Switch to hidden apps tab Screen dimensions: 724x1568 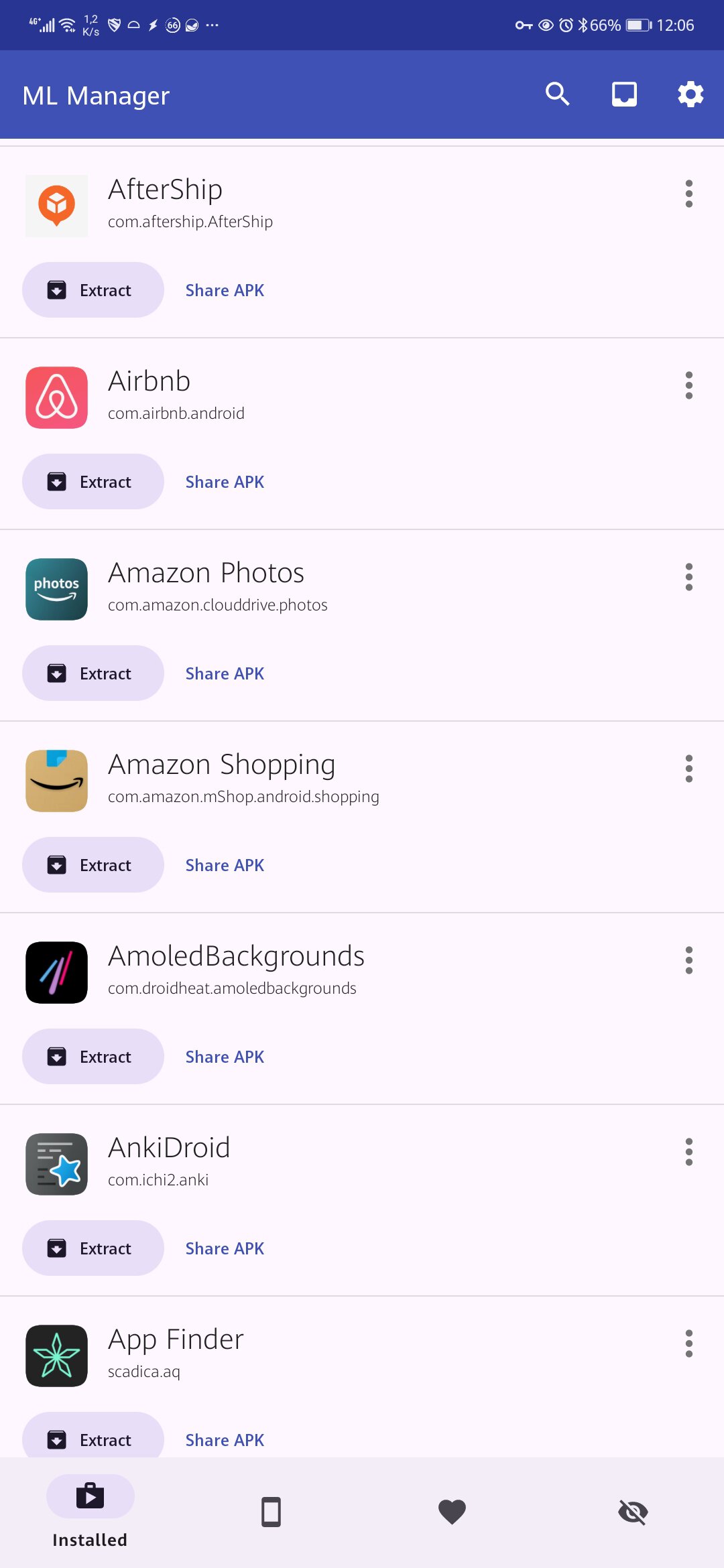coord(633,1512)
